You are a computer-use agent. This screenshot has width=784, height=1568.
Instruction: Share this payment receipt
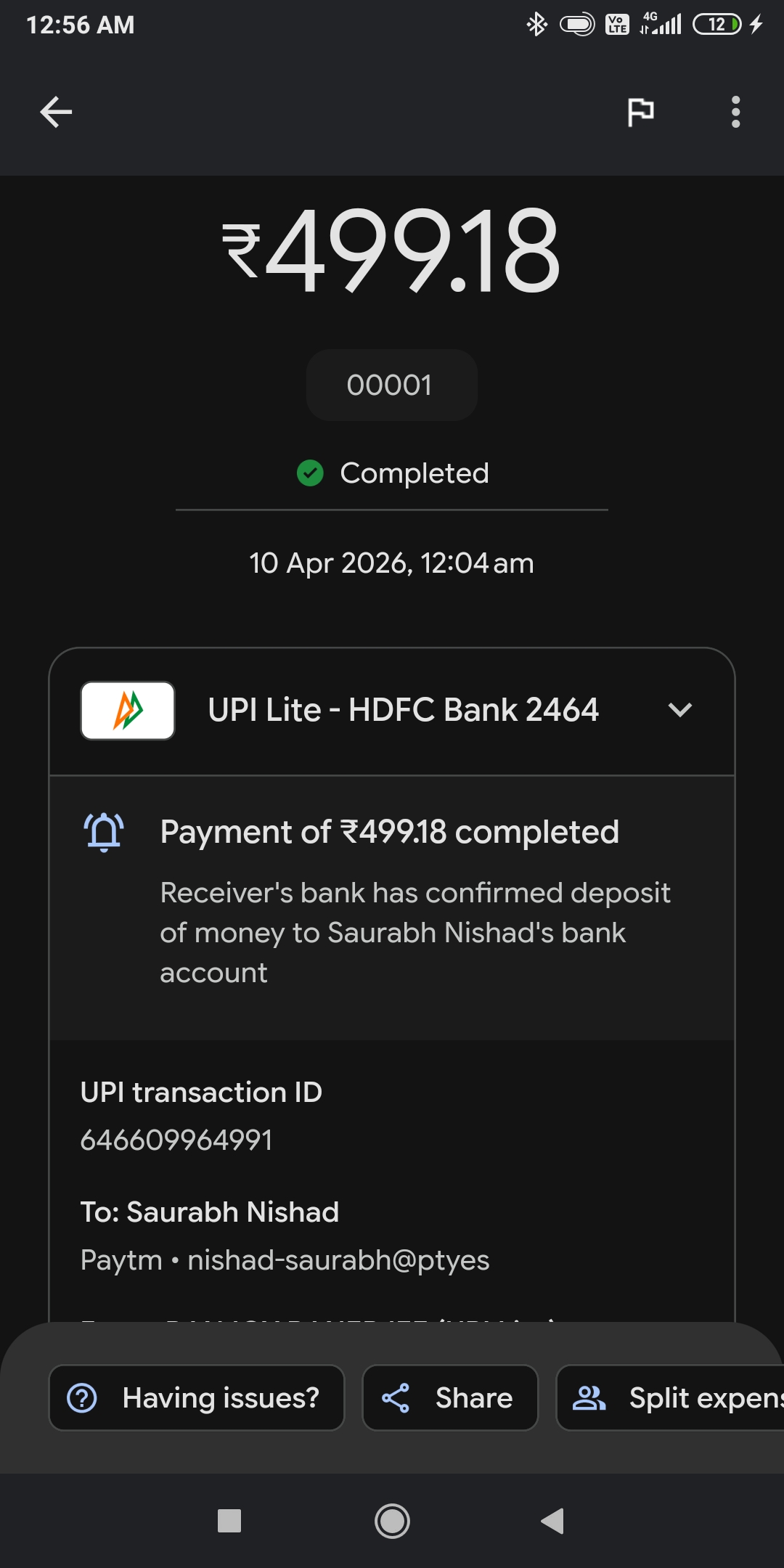450,1398
